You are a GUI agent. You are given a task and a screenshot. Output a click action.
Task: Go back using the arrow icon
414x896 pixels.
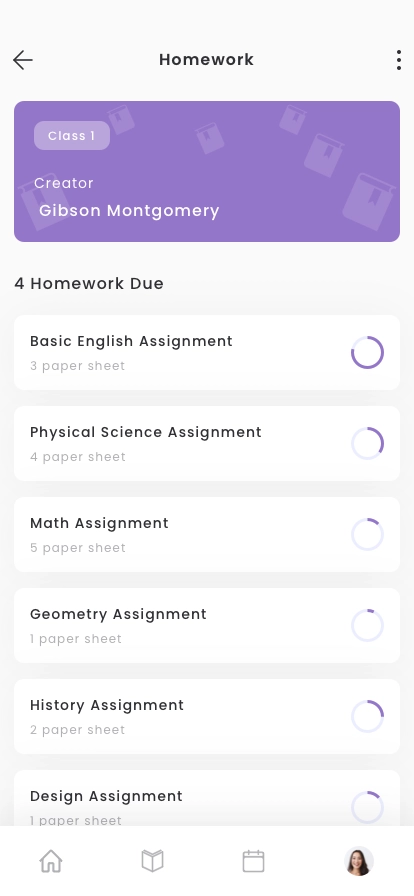(x=23, y=59)
